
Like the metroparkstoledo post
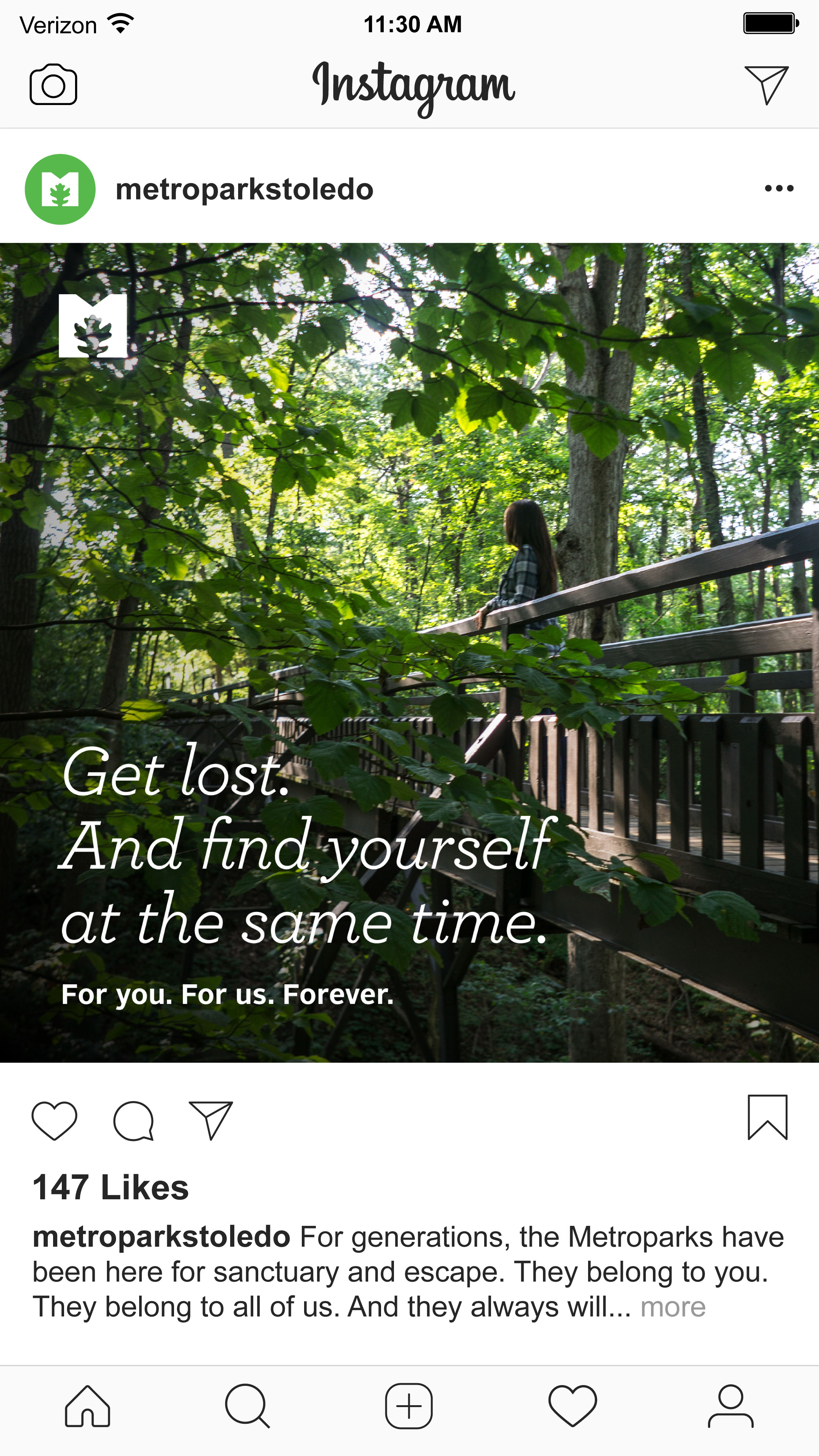pos(54,1120)
